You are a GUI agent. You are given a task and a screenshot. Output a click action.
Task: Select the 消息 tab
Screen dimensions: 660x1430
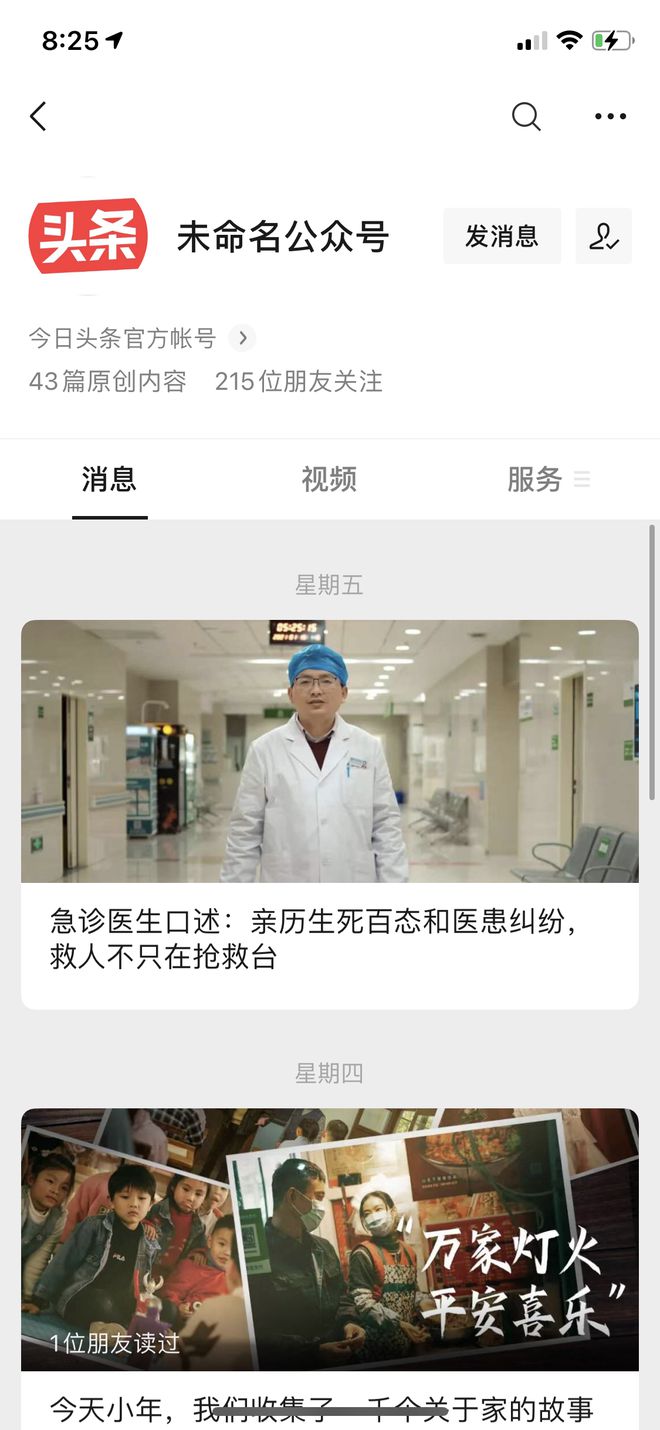[109, 480]
